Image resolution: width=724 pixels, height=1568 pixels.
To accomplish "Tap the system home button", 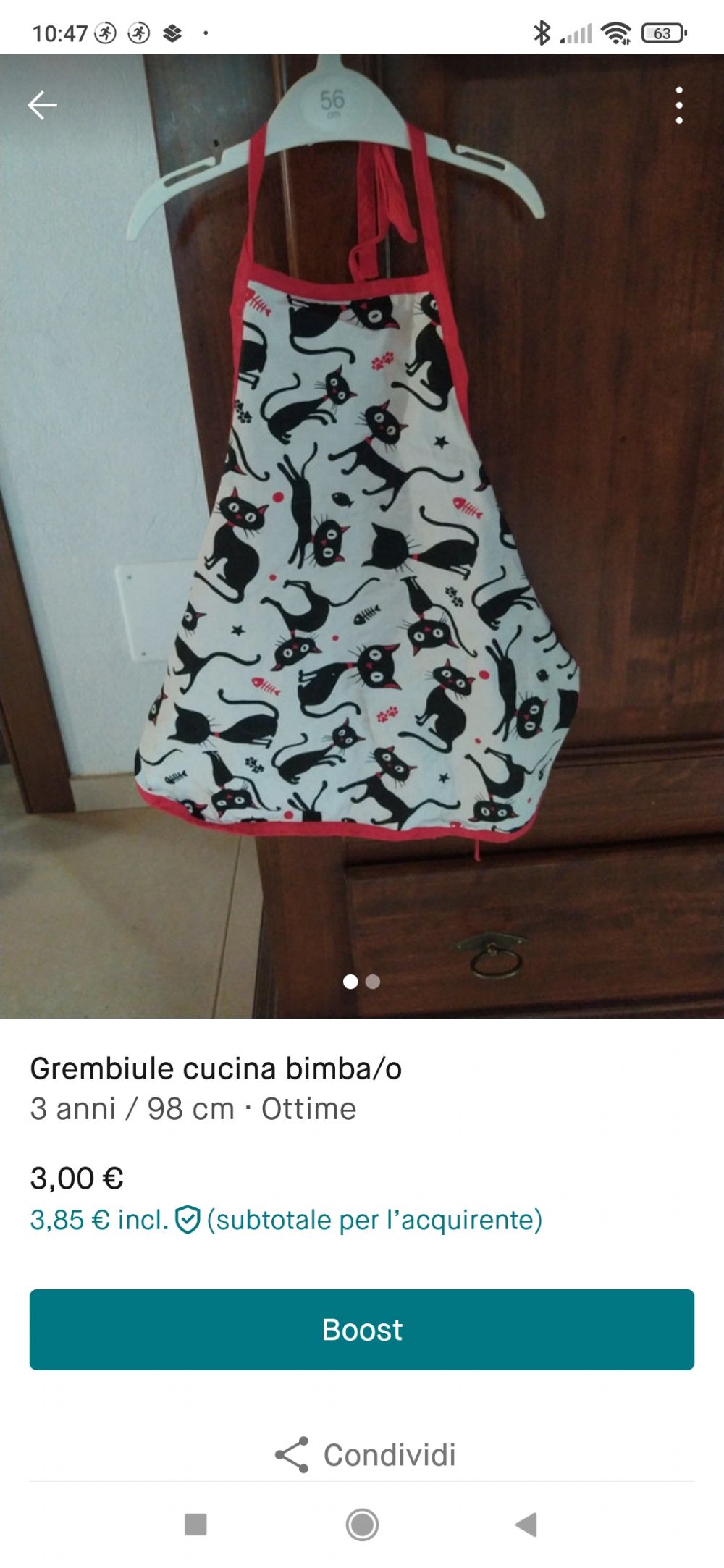I will pyautogui.click(x=362, y=1525).
